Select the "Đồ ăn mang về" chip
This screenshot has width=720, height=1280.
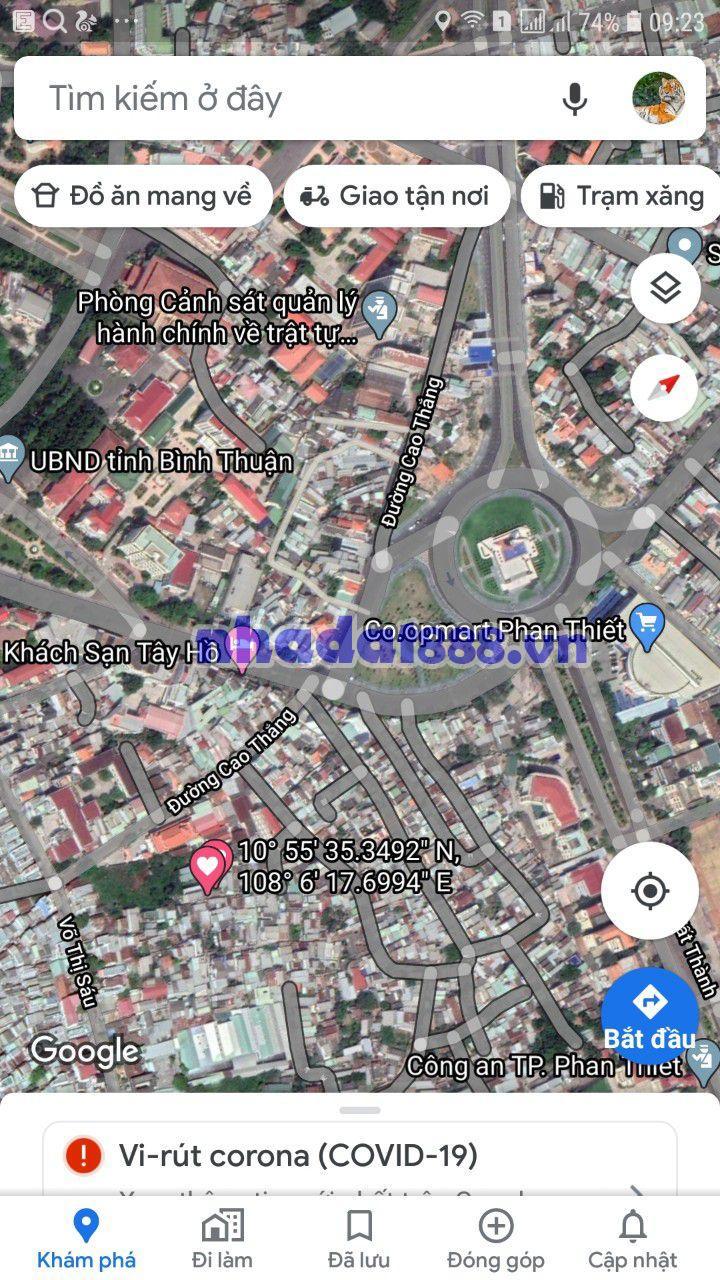tap(143, 196)
